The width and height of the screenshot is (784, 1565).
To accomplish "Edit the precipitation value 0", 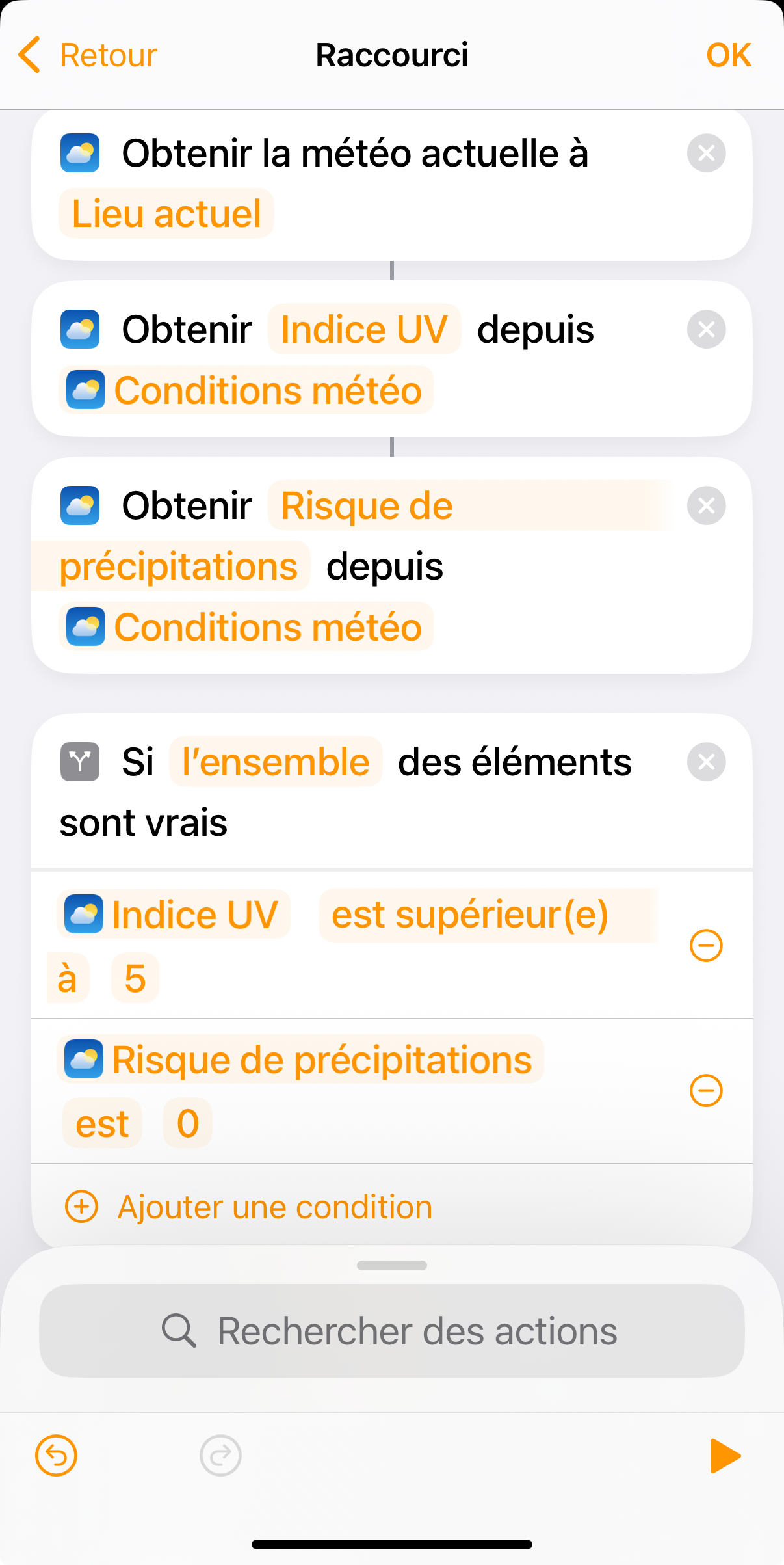I will (188, 1123).
